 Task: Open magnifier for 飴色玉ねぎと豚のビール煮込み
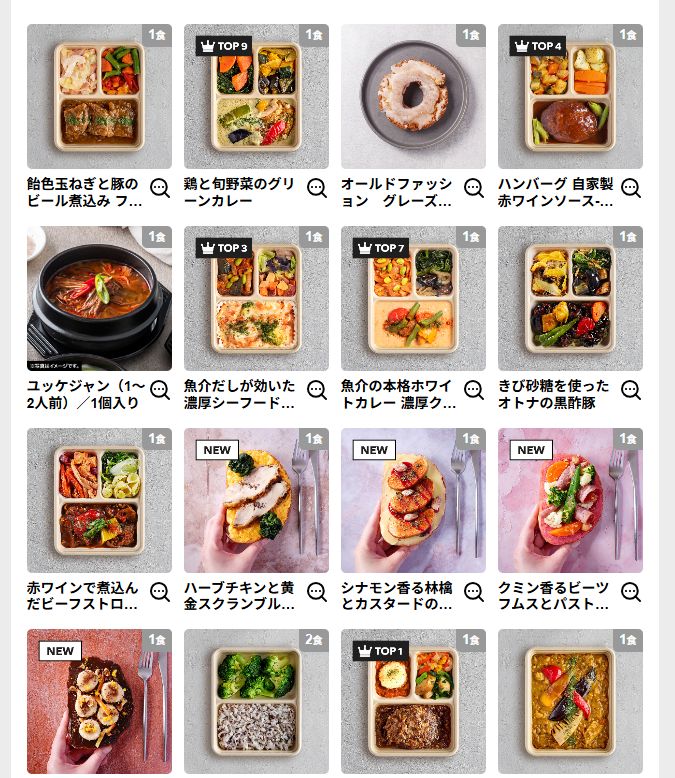pos(160,188)
